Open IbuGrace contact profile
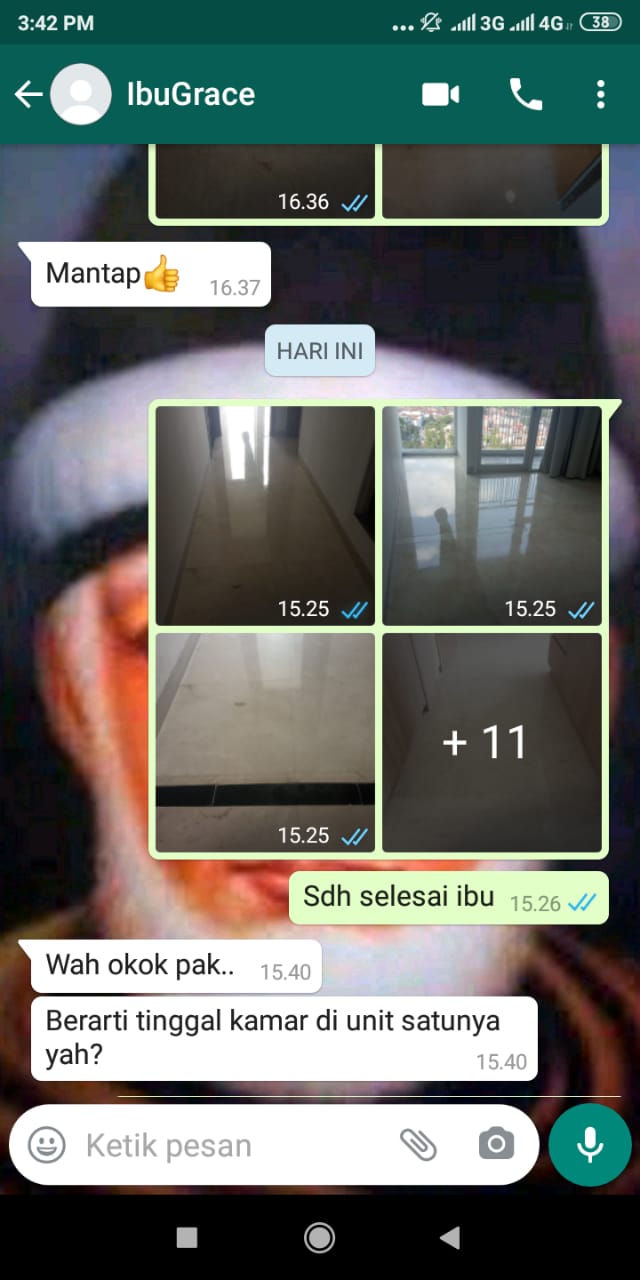 pos(190,94)
